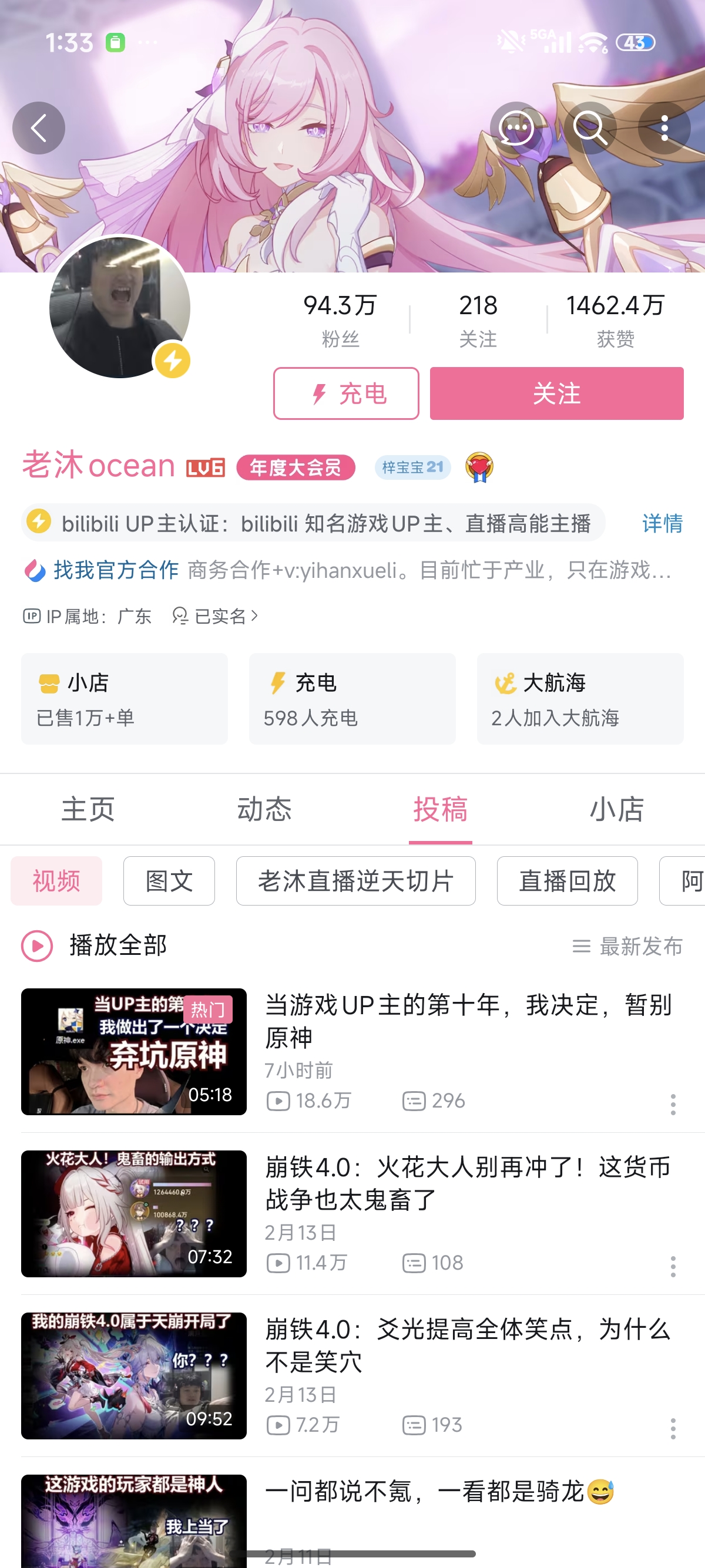Open 详情 for UP主 certification
The height and width of the screenshot is (1568, 705).
(662, 523)
